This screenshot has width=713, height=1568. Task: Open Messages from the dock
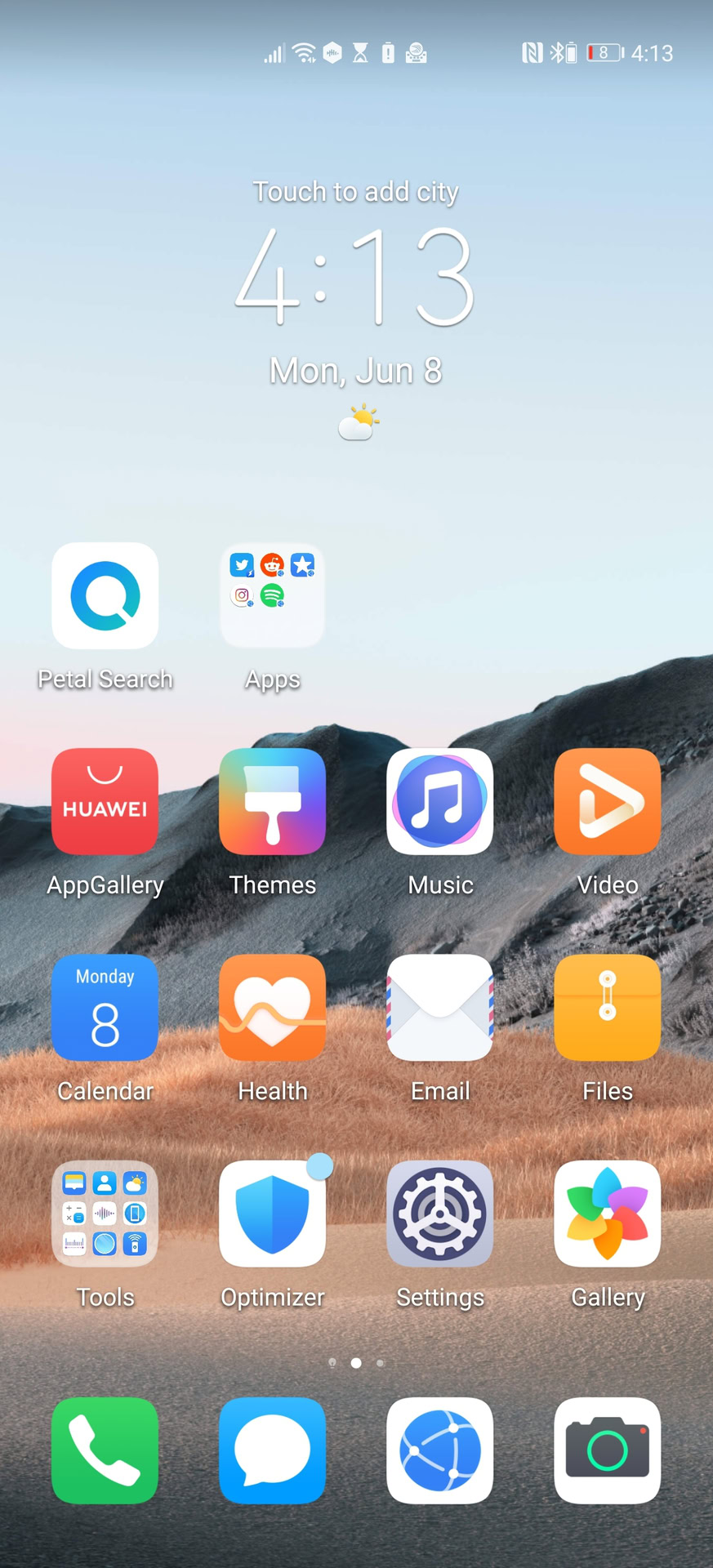(x=273, y=1450)
